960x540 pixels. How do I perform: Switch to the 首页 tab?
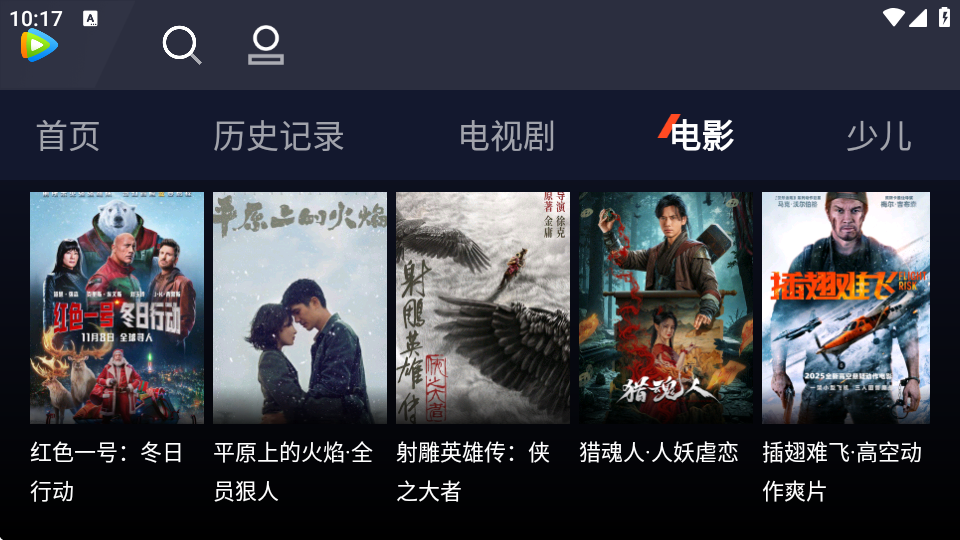coord(68,136)
